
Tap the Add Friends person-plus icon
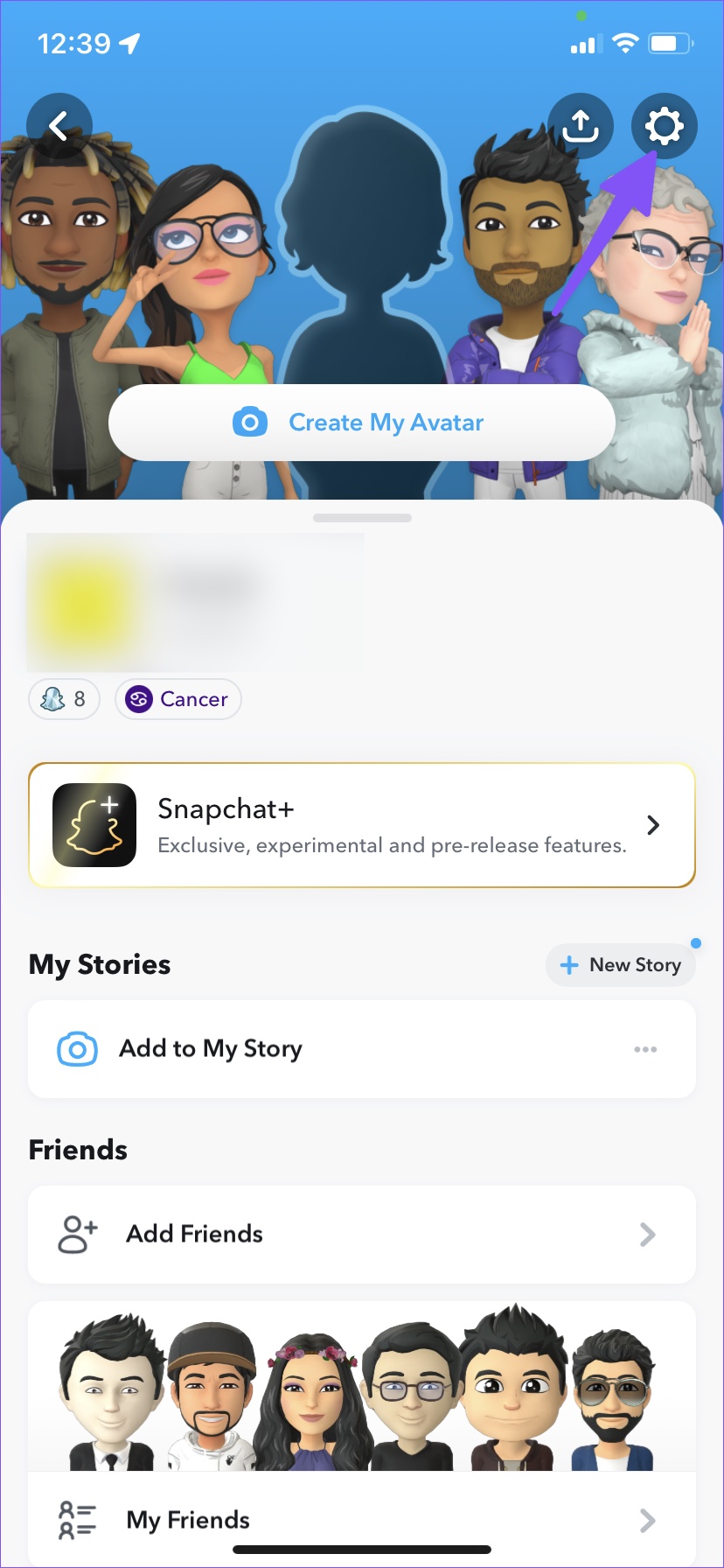pos(76,1234)
